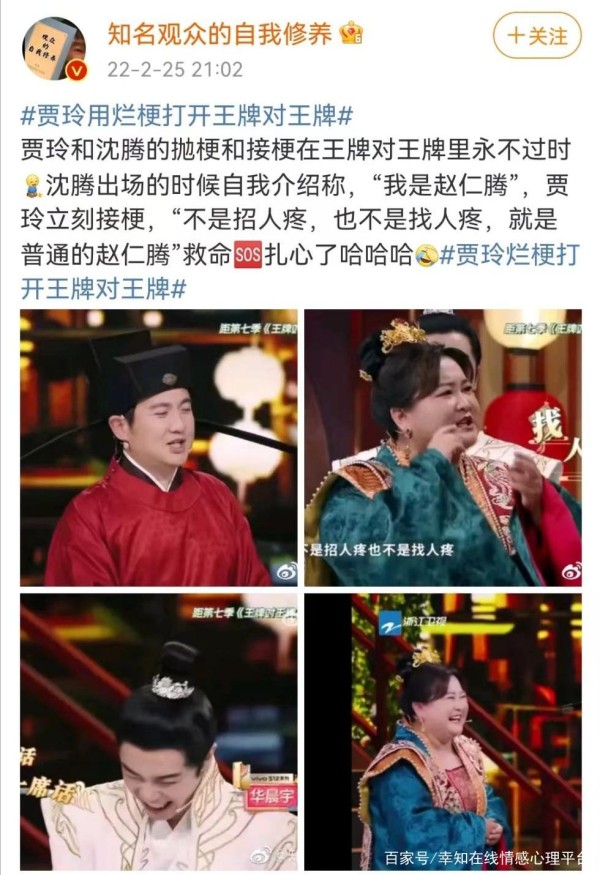600x875 pixels.
Task: View photo labeled 华晨宇
Action: (158, 731)
